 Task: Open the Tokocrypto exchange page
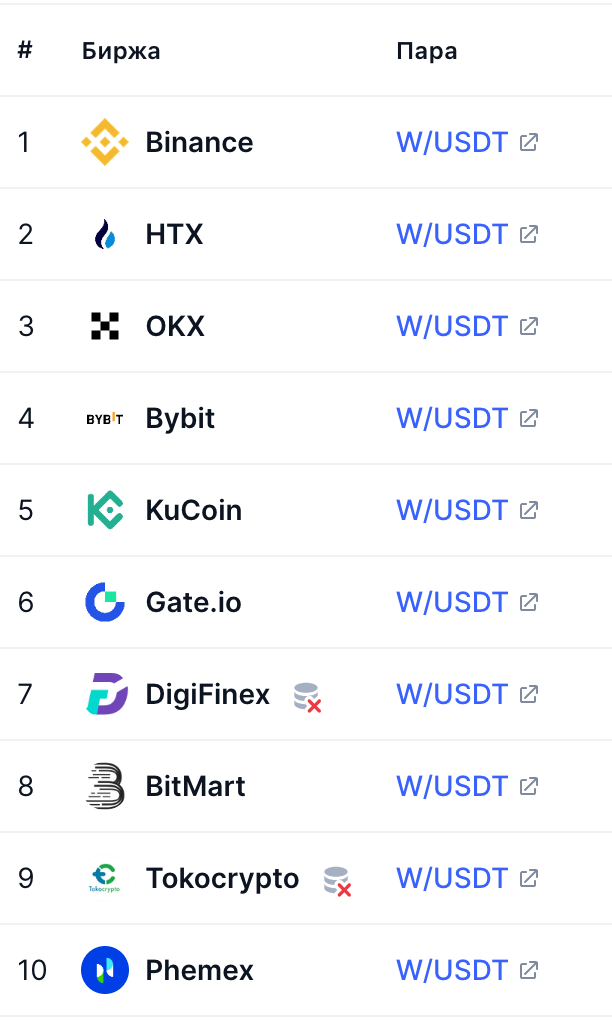(x=222, y=878)
